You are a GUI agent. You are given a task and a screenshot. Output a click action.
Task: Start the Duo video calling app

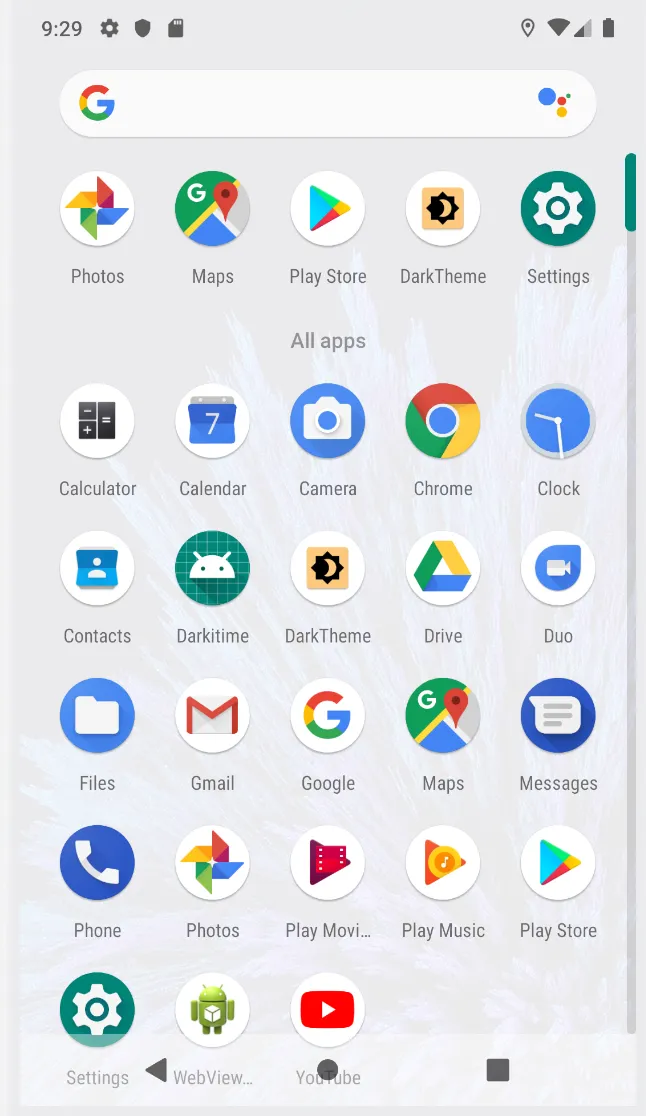[x=558, y=568]
